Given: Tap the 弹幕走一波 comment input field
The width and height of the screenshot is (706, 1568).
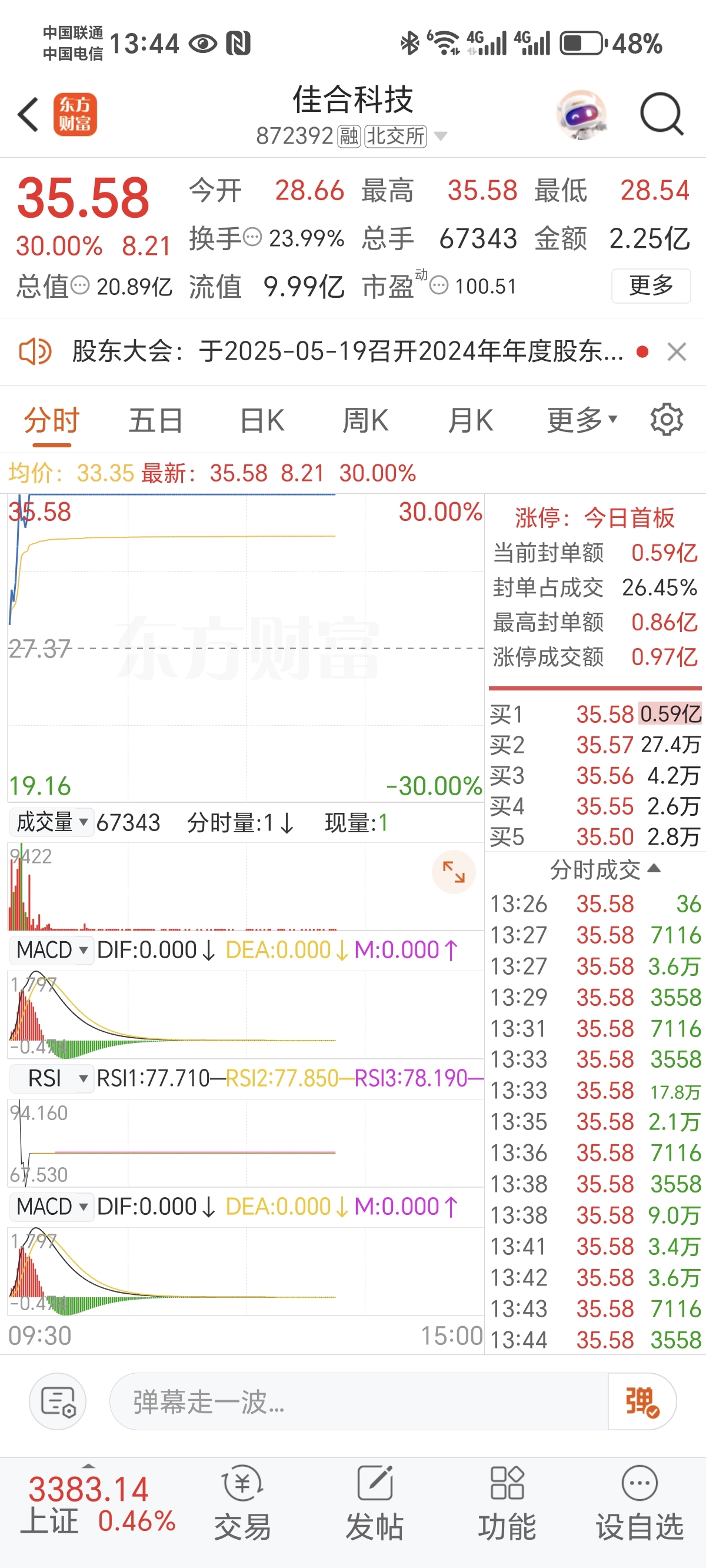Looking at the screenshot, I should coord(358,1402).
